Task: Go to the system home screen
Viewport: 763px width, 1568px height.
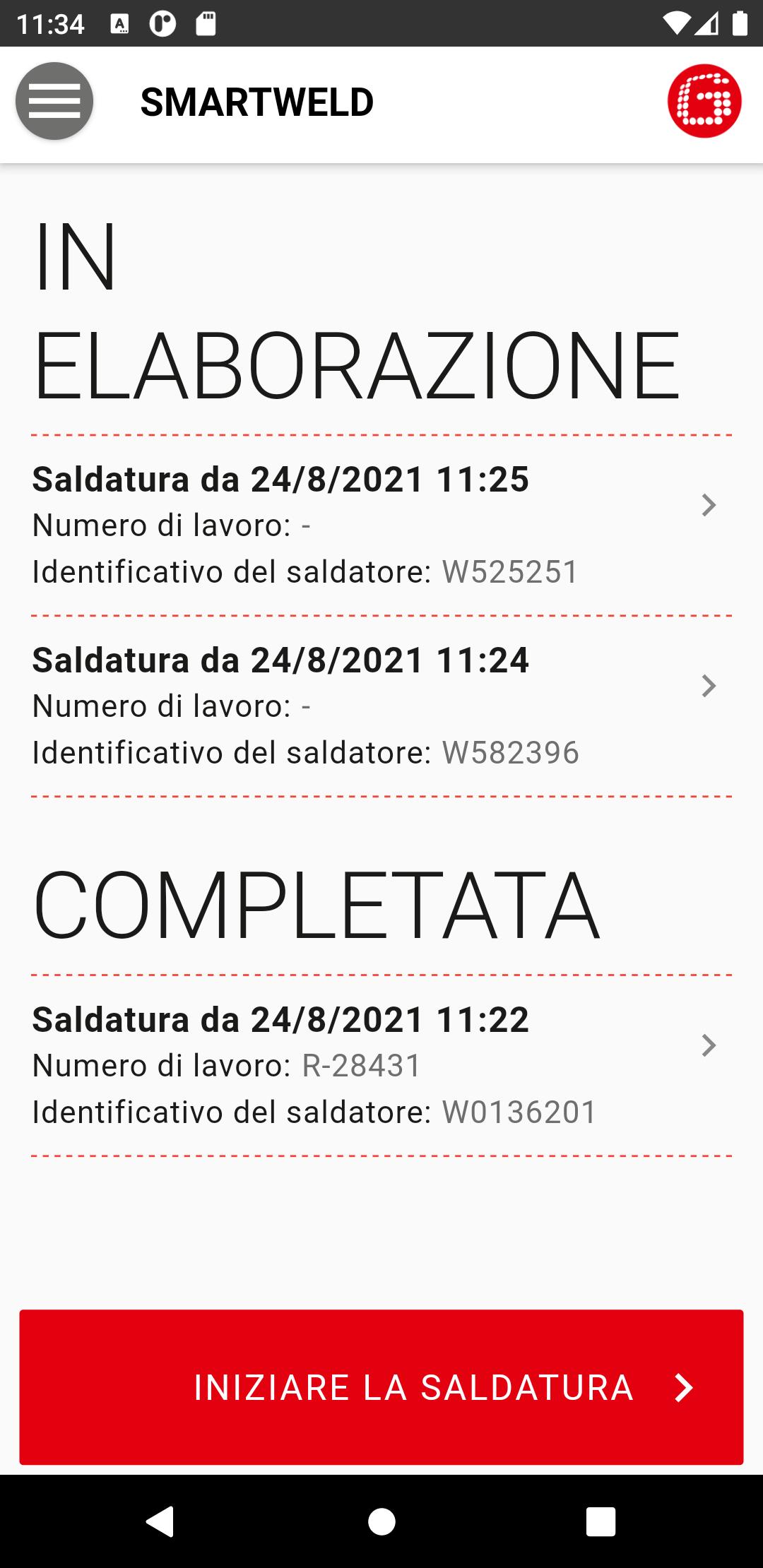Action: 381,1521
